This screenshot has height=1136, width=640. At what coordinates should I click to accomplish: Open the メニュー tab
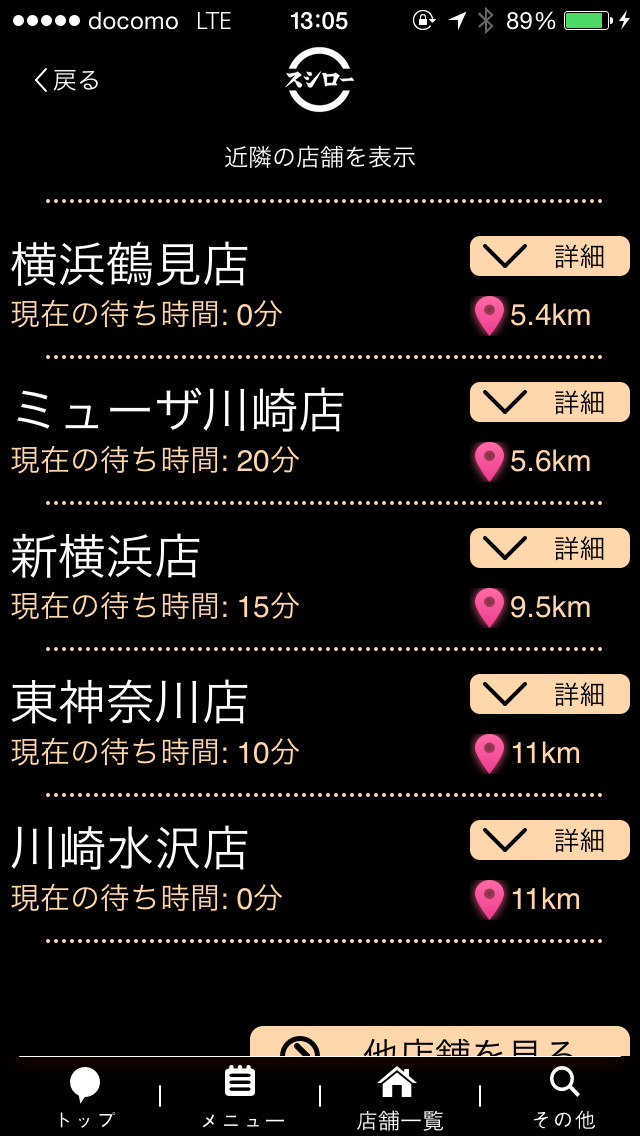pyautogui.click(x=242, y=1097)
